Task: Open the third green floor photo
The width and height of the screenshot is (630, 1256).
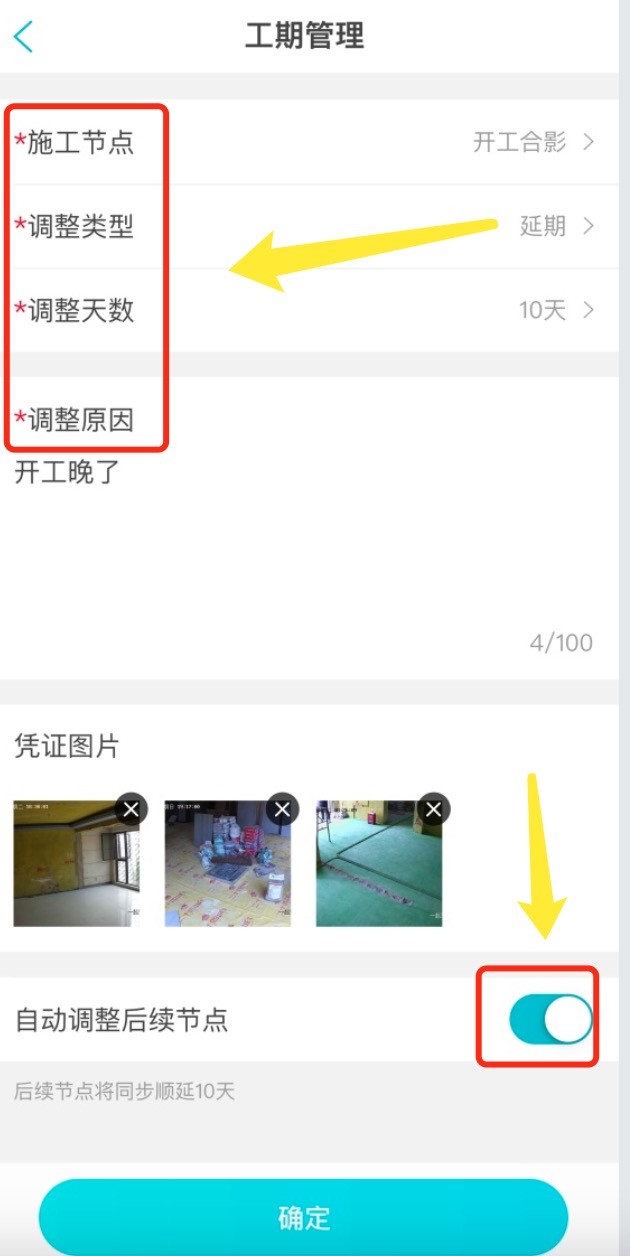Action: coord(379,864)
